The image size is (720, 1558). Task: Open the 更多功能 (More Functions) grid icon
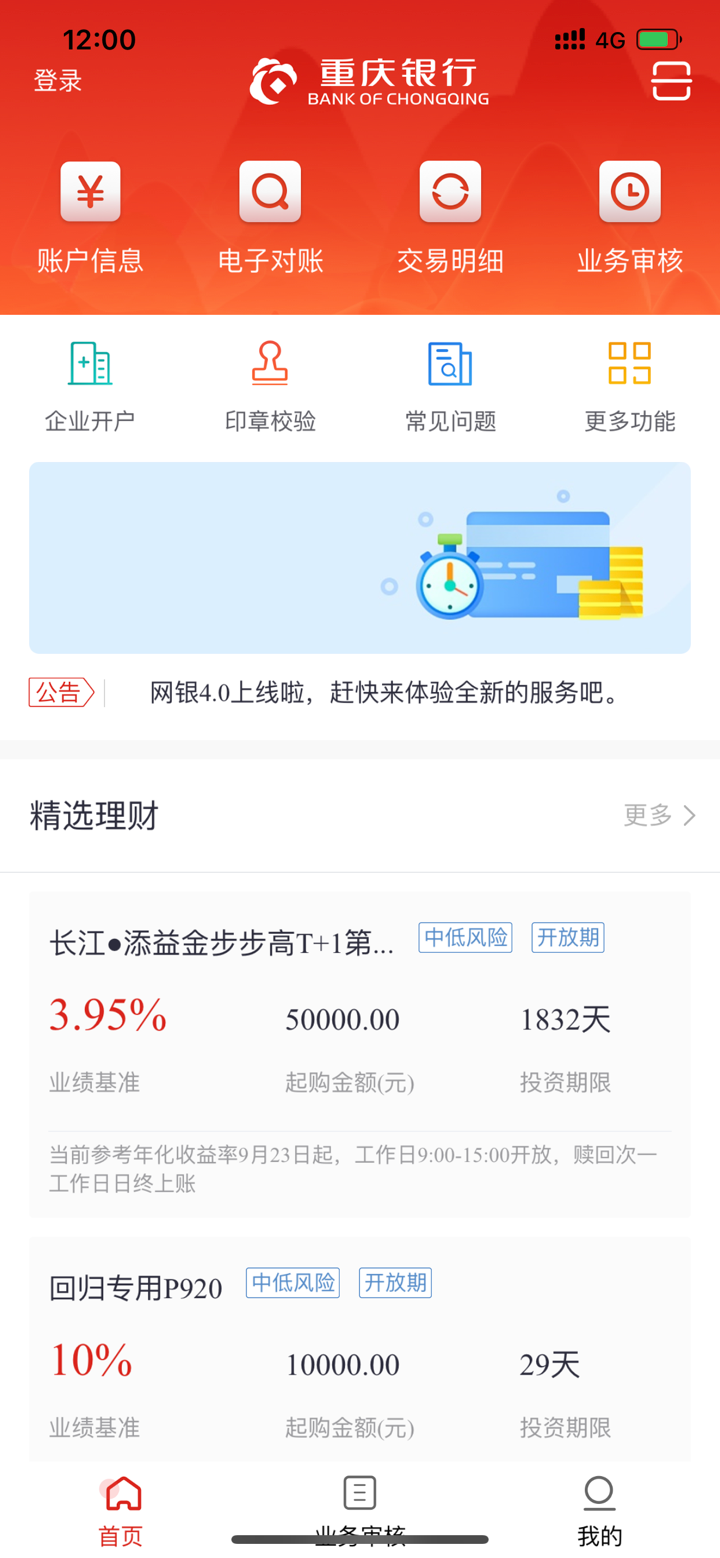click(629, 385)
